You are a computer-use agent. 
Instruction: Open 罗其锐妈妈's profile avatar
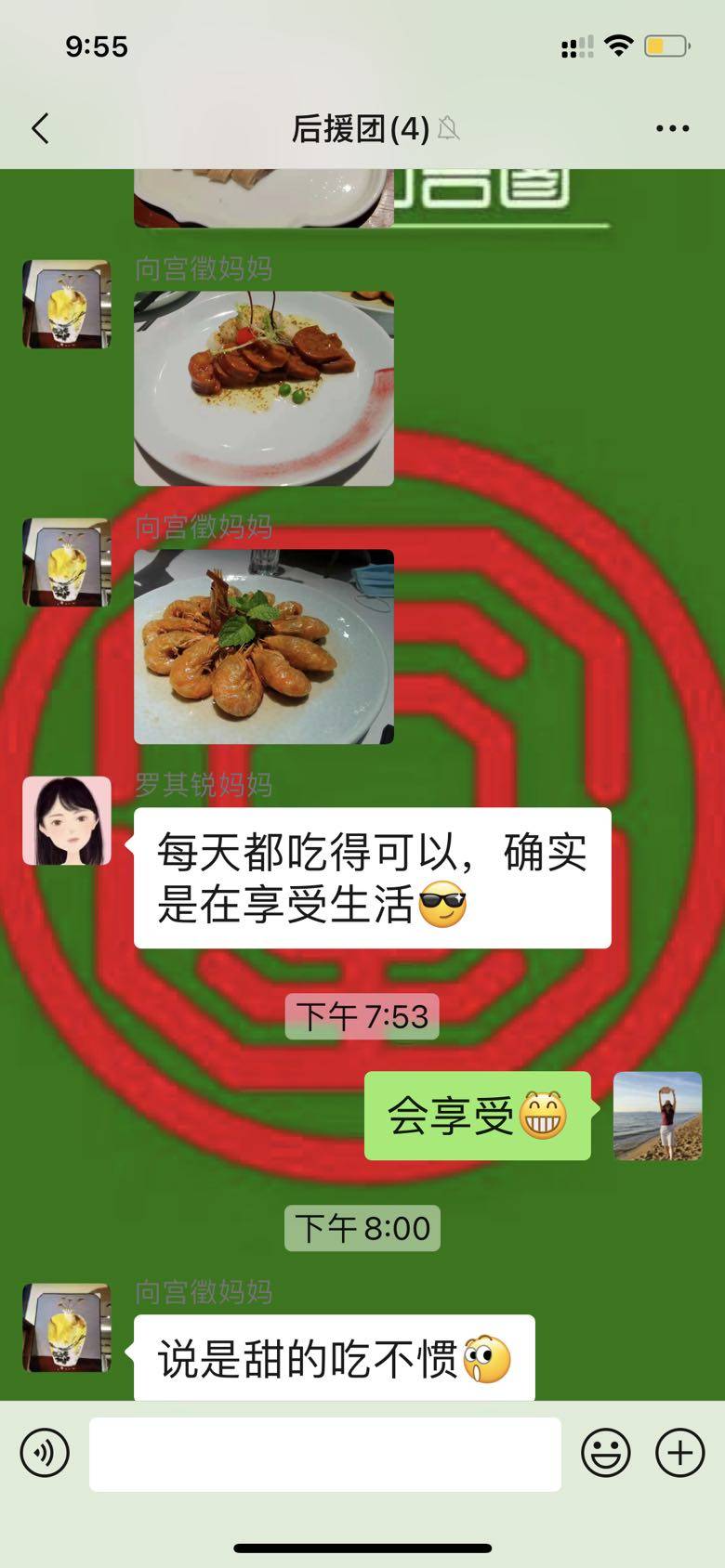(67, 821)
